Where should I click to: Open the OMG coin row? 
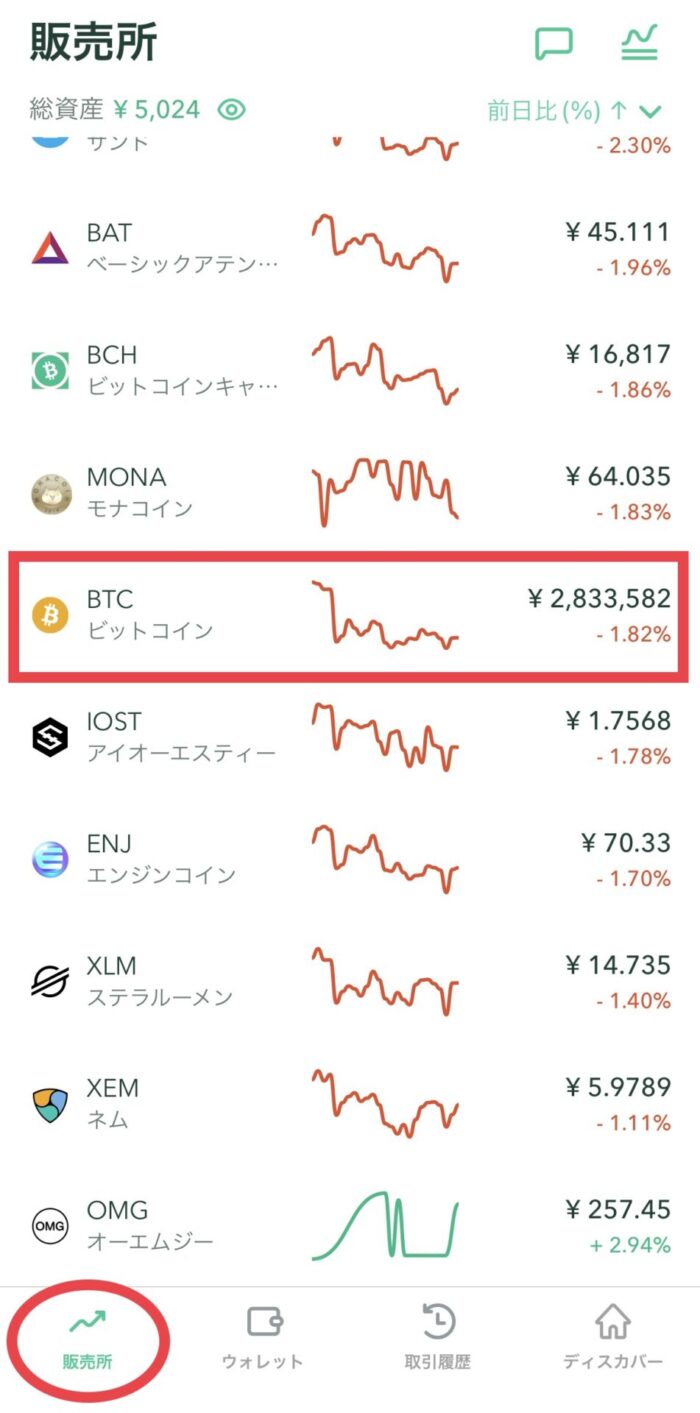coord(350,1226)
